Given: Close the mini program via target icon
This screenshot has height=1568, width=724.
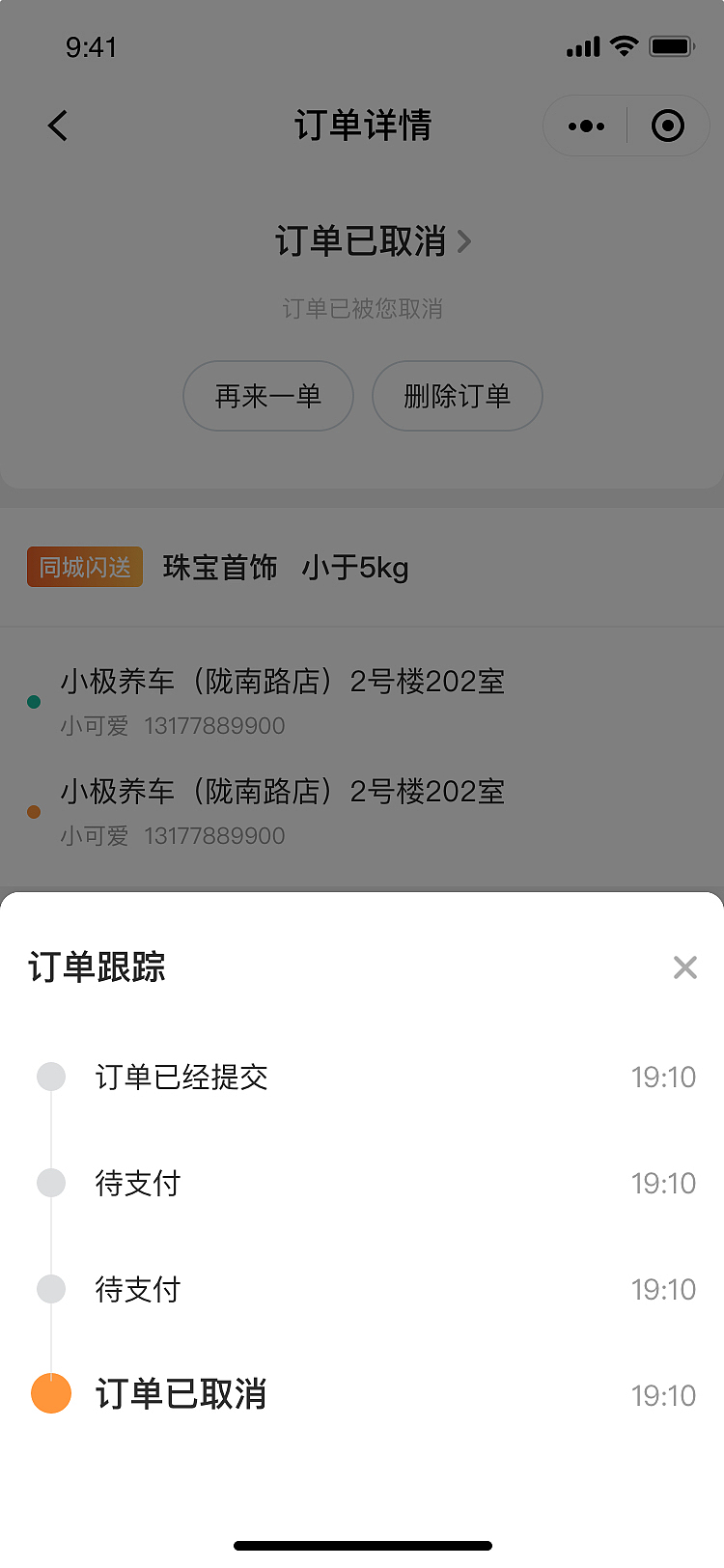Looking at the screenshot, I should click(x=668, y=126).
